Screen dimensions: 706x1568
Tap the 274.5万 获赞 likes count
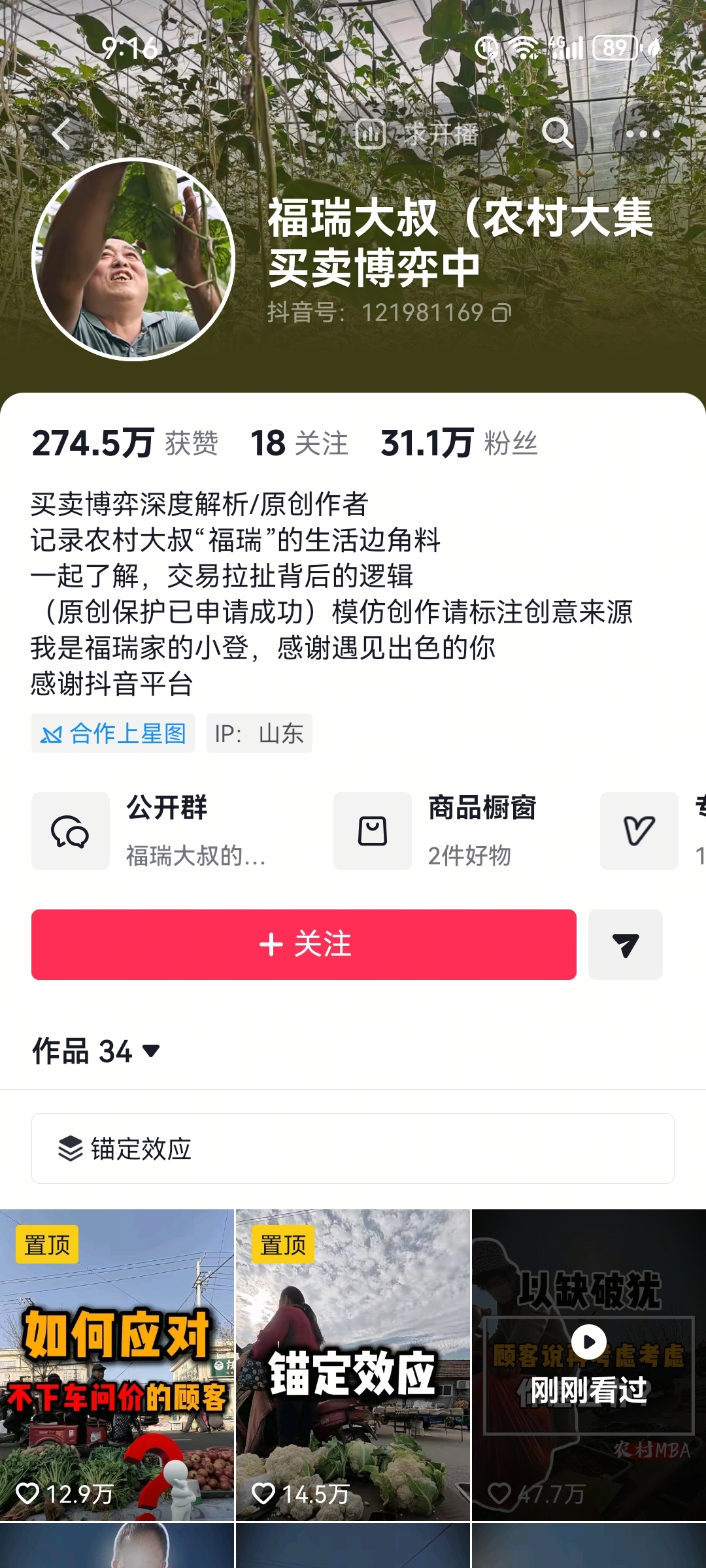[125, 443]
